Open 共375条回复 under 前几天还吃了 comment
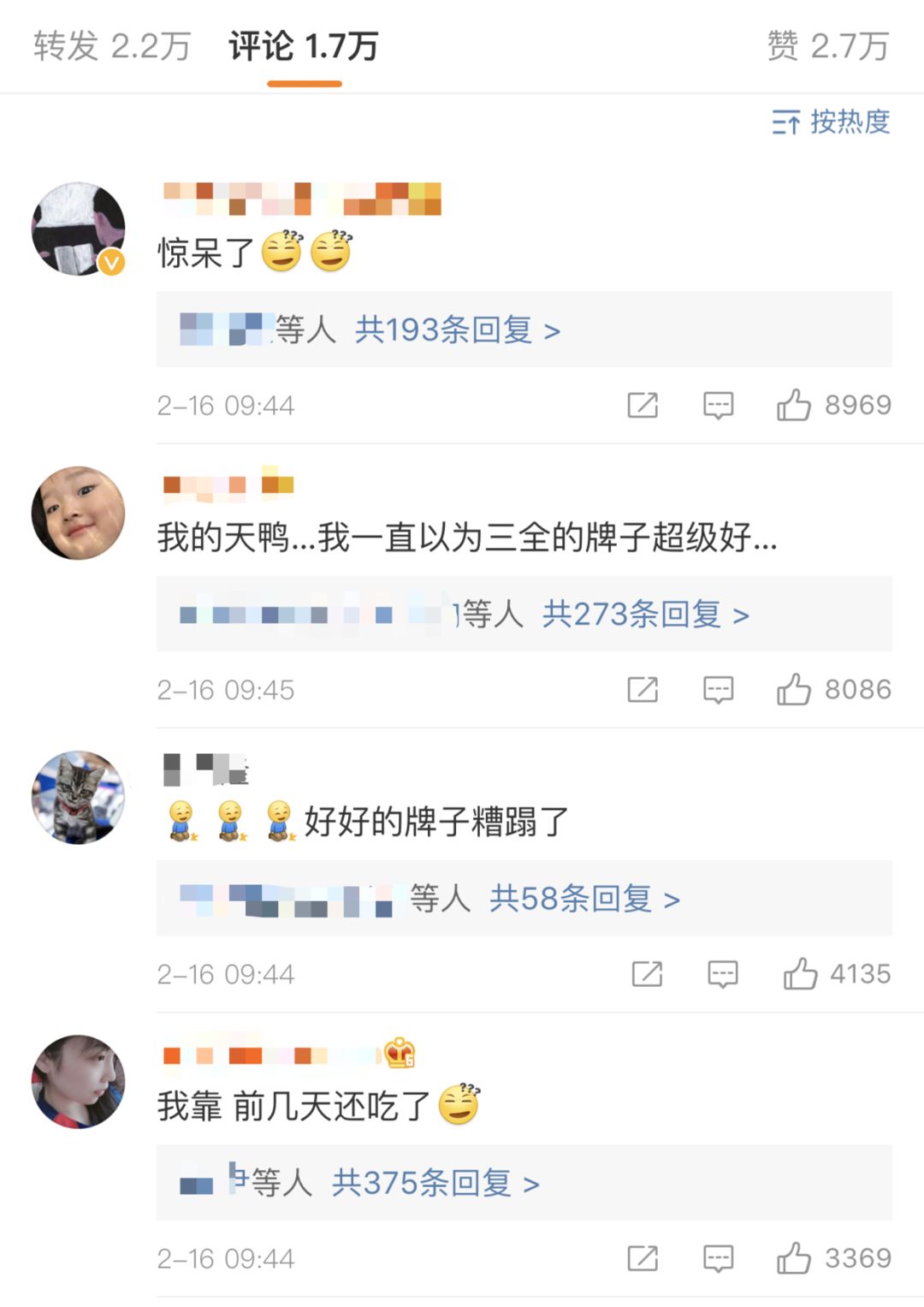Image resolution: width=924 pixels, height=1307 pixels. click(x=435, y=1183)
